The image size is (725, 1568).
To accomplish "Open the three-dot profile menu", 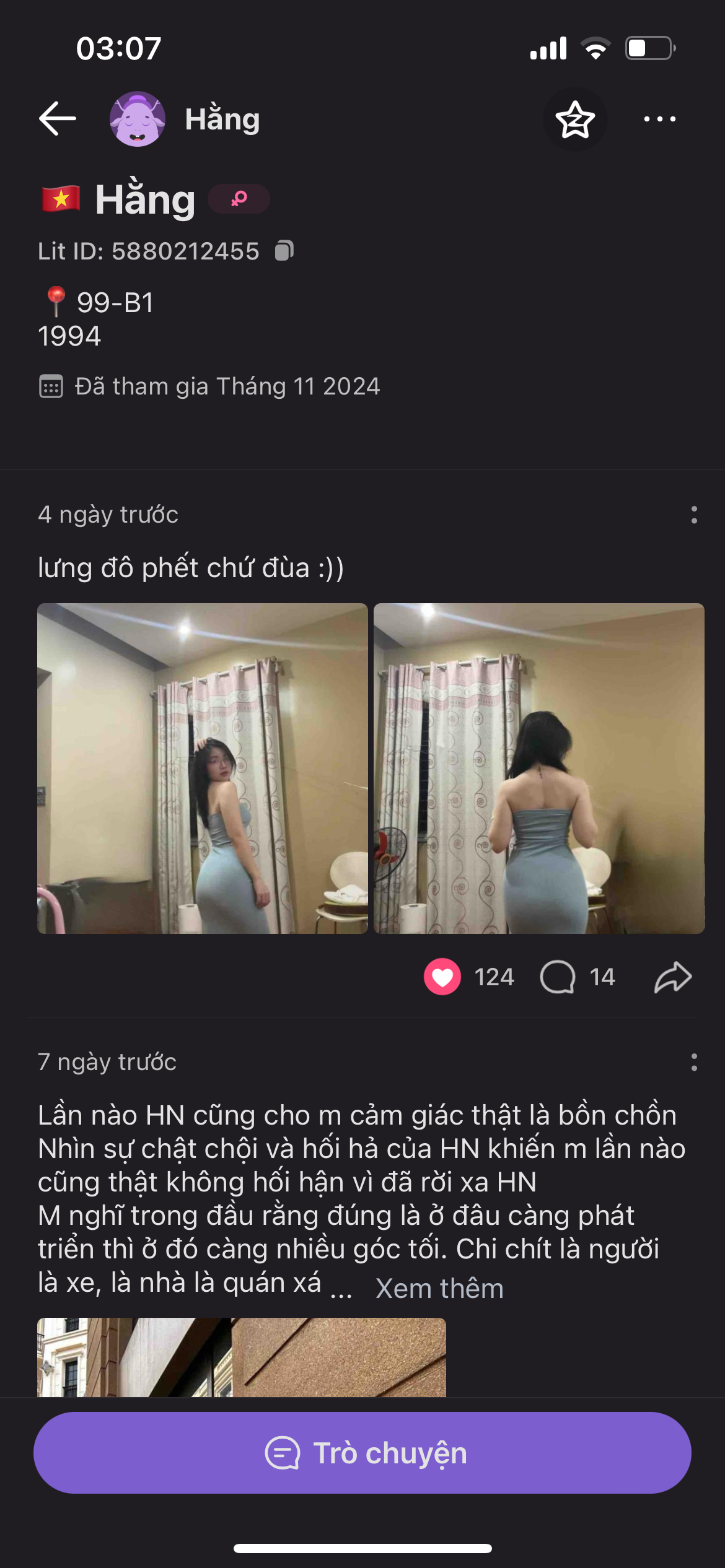I will tap(659, 119).
